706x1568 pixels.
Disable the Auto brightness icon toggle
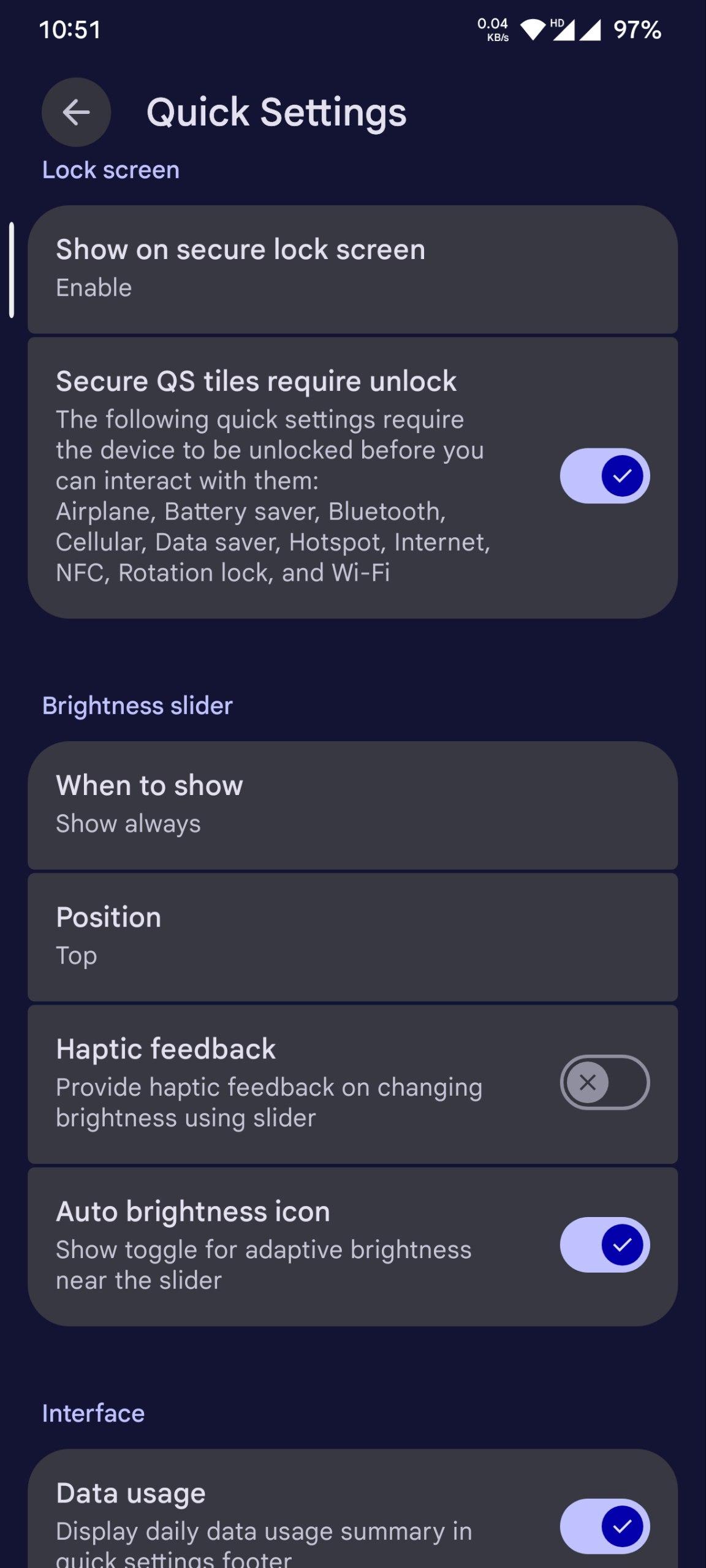(x=604, y=1245)
